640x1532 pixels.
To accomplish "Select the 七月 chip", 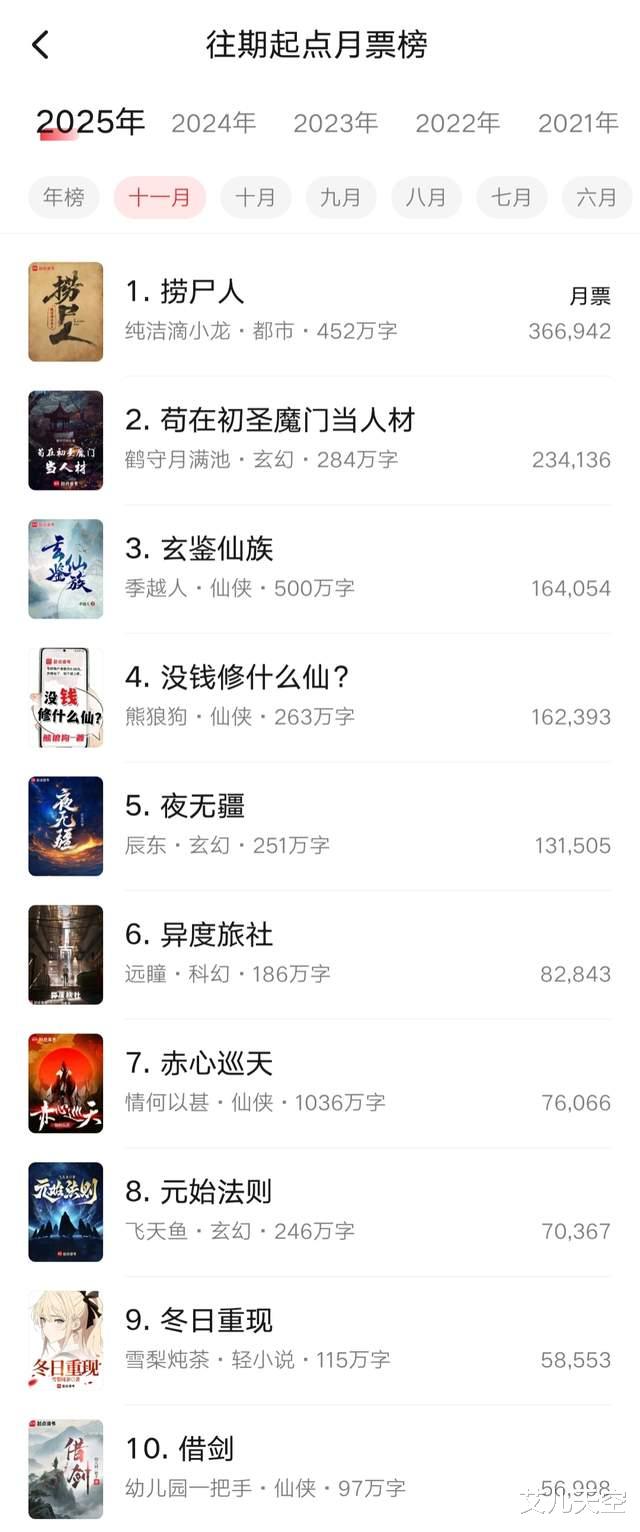I will (x=511, y=197).
